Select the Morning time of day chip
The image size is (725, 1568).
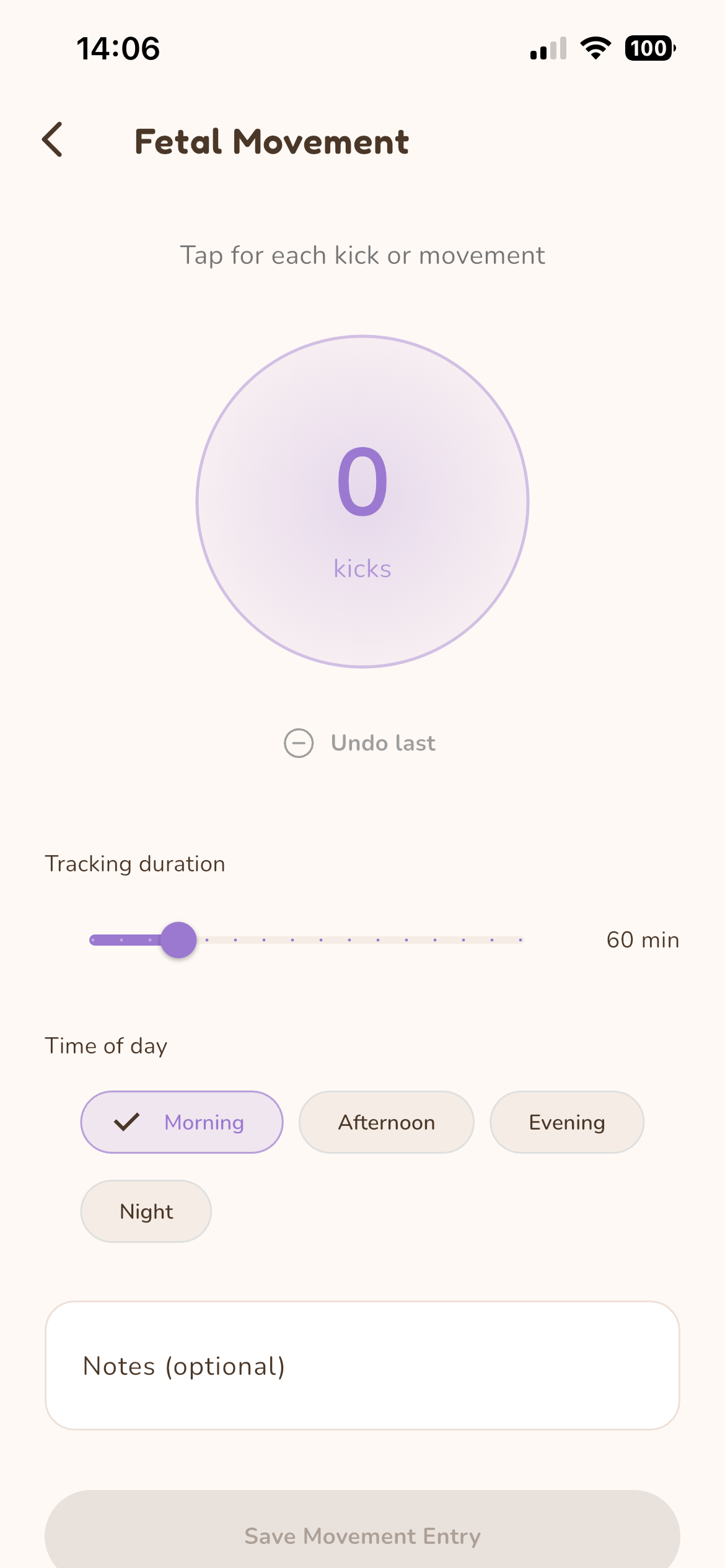(x=182, y=1122)
